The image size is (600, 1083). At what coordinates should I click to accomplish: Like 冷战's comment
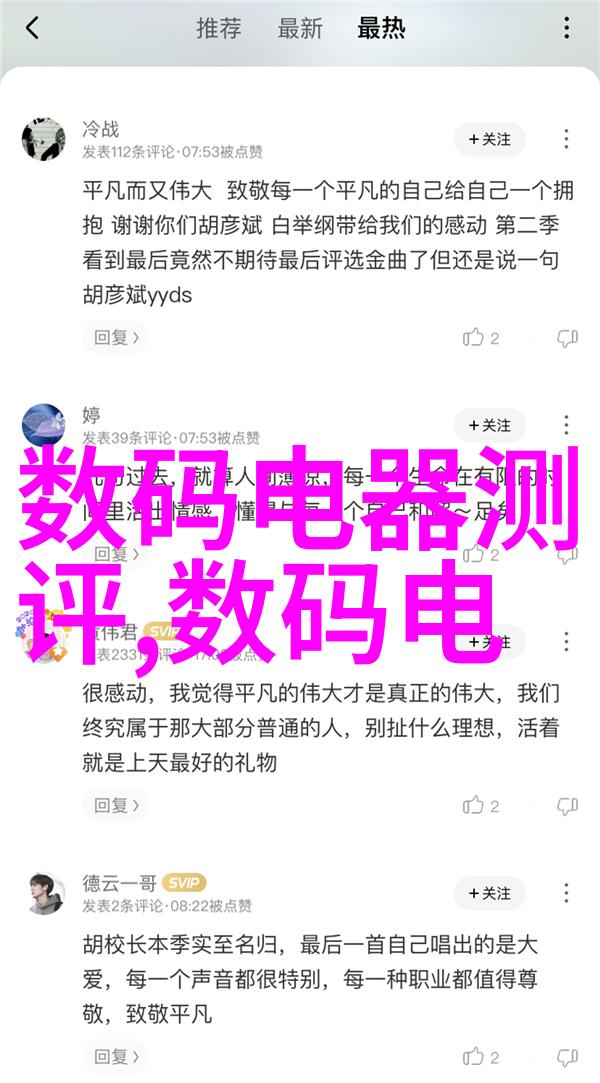click(481, 338)
